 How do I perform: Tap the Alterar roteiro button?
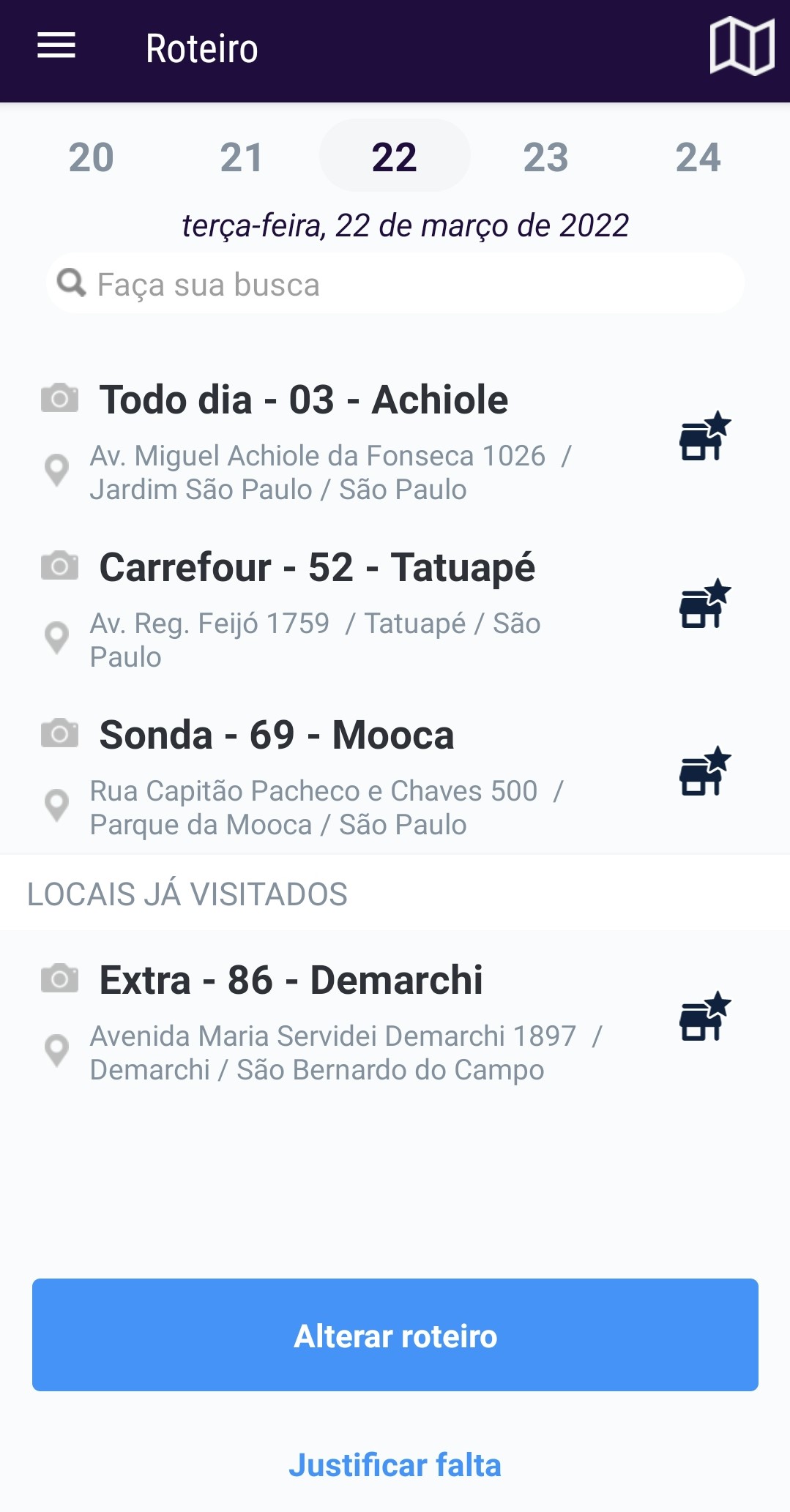tap(395, 1335)
